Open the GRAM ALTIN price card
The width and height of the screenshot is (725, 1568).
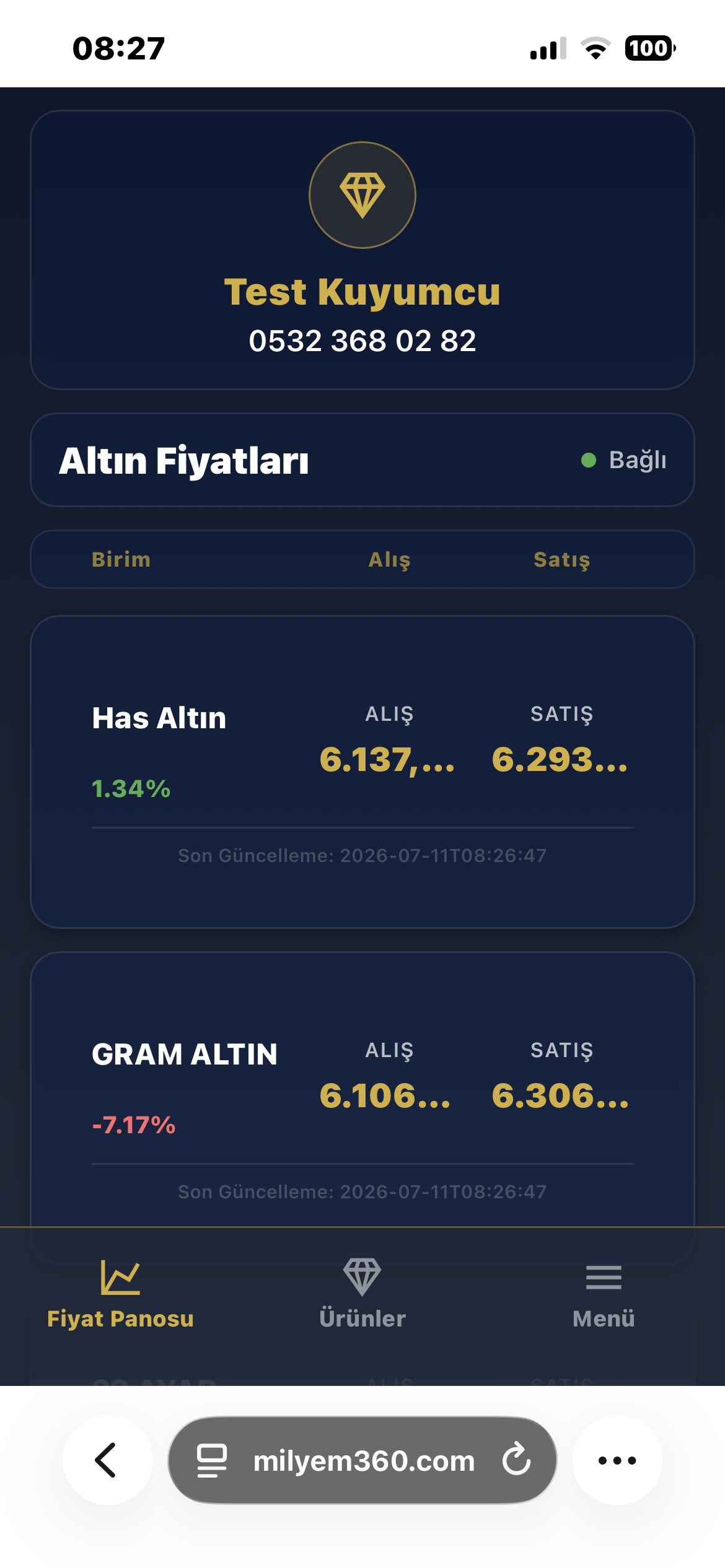[362, 1090]
